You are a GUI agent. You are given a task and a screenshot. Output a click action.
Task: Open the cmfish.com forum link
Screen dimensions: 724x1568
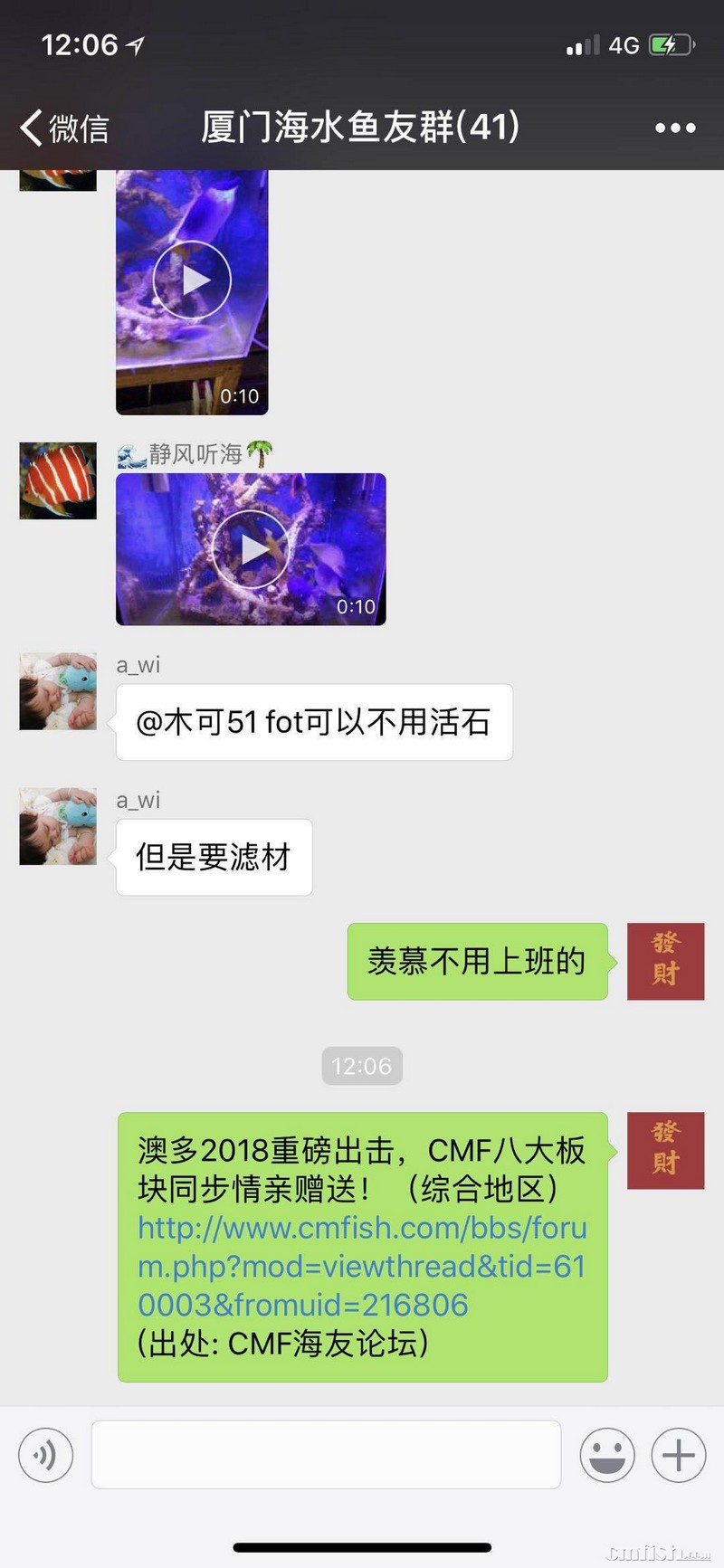coord(362,1266)
